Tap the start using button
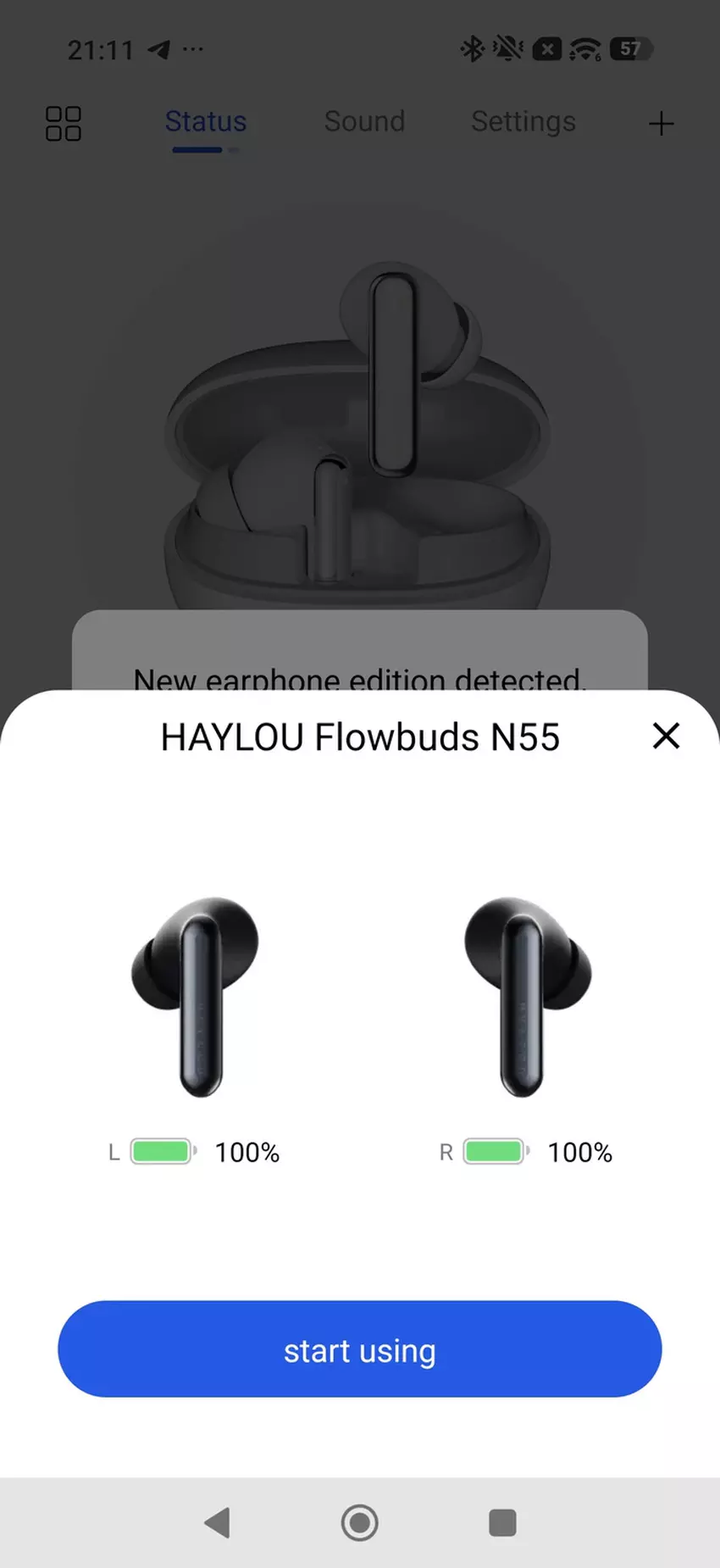The image size is (720, 1568). click(359, 1349)
